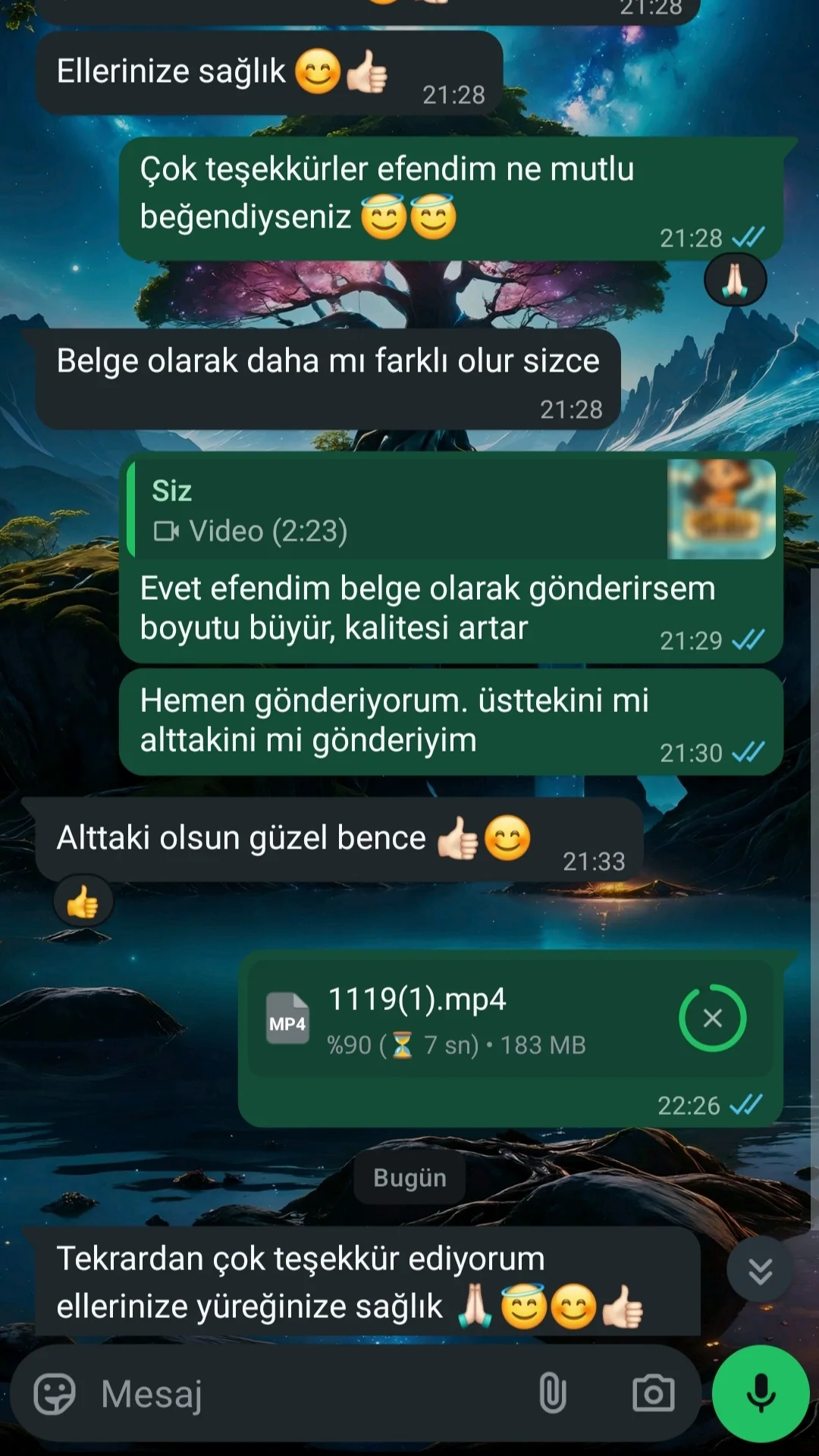
Task: Click the 21:33 timestamp on Alttaki olsun message
Action: 595,861
